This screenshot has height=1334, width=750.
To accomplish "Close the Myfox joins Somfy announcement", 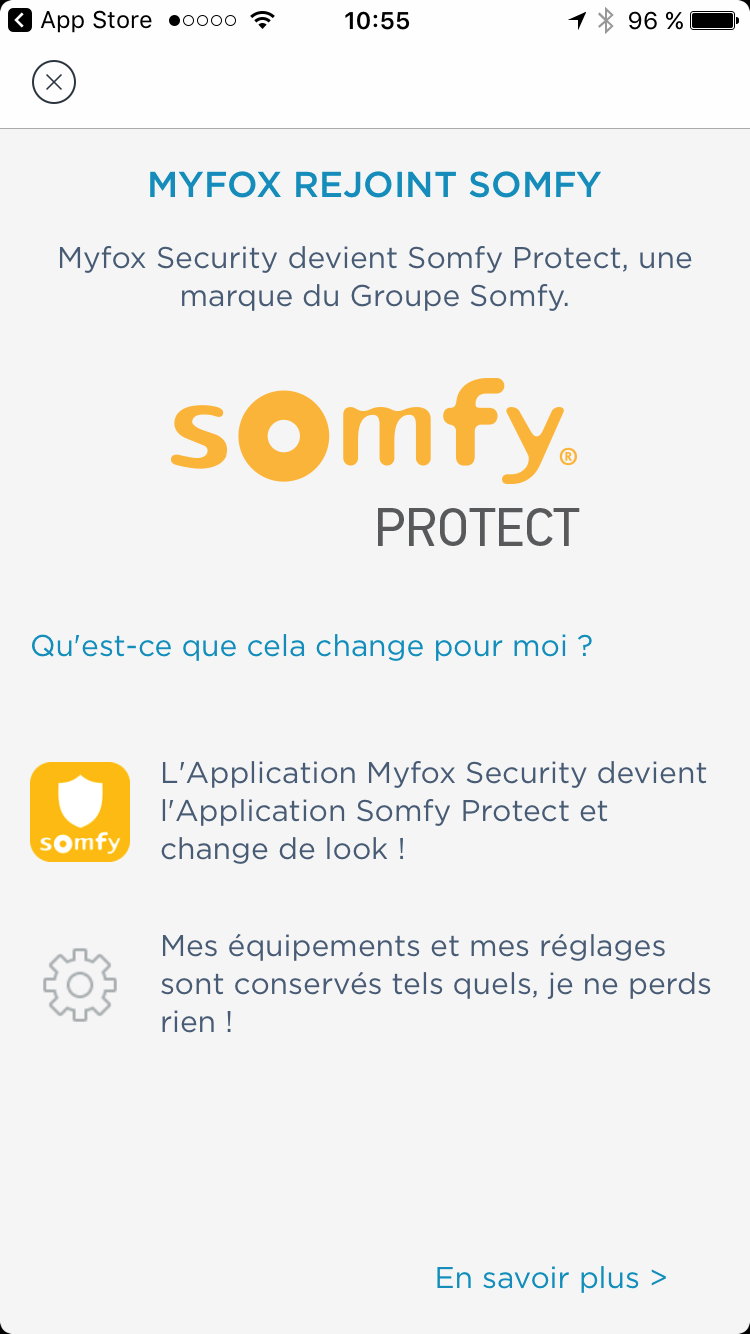I will [x=54, y=82].
